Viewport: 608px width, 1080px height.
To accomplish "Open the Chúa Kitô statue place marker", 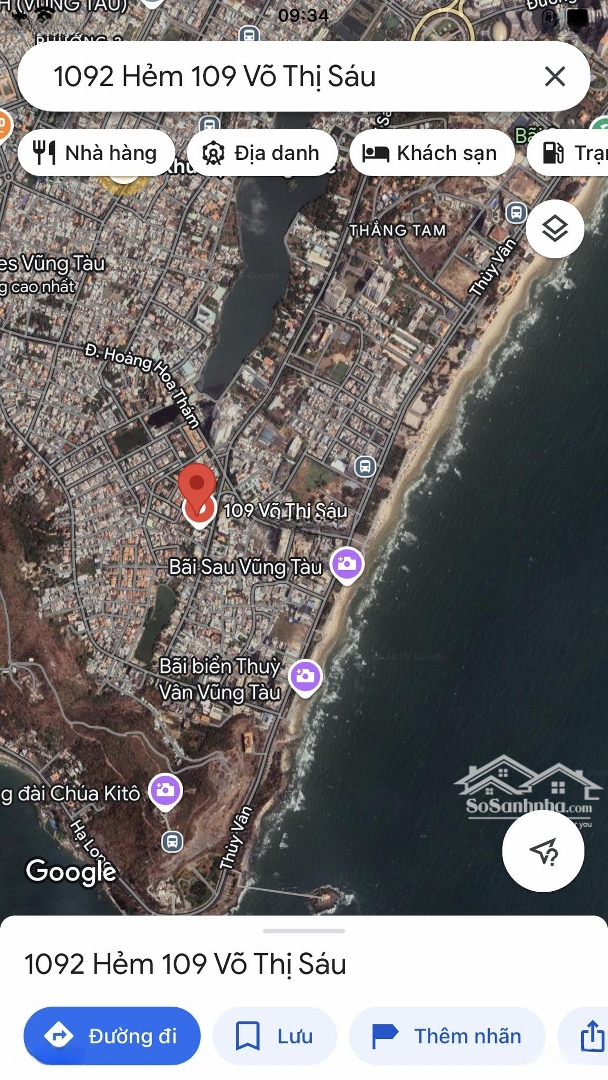I will [x=165, y=792].
